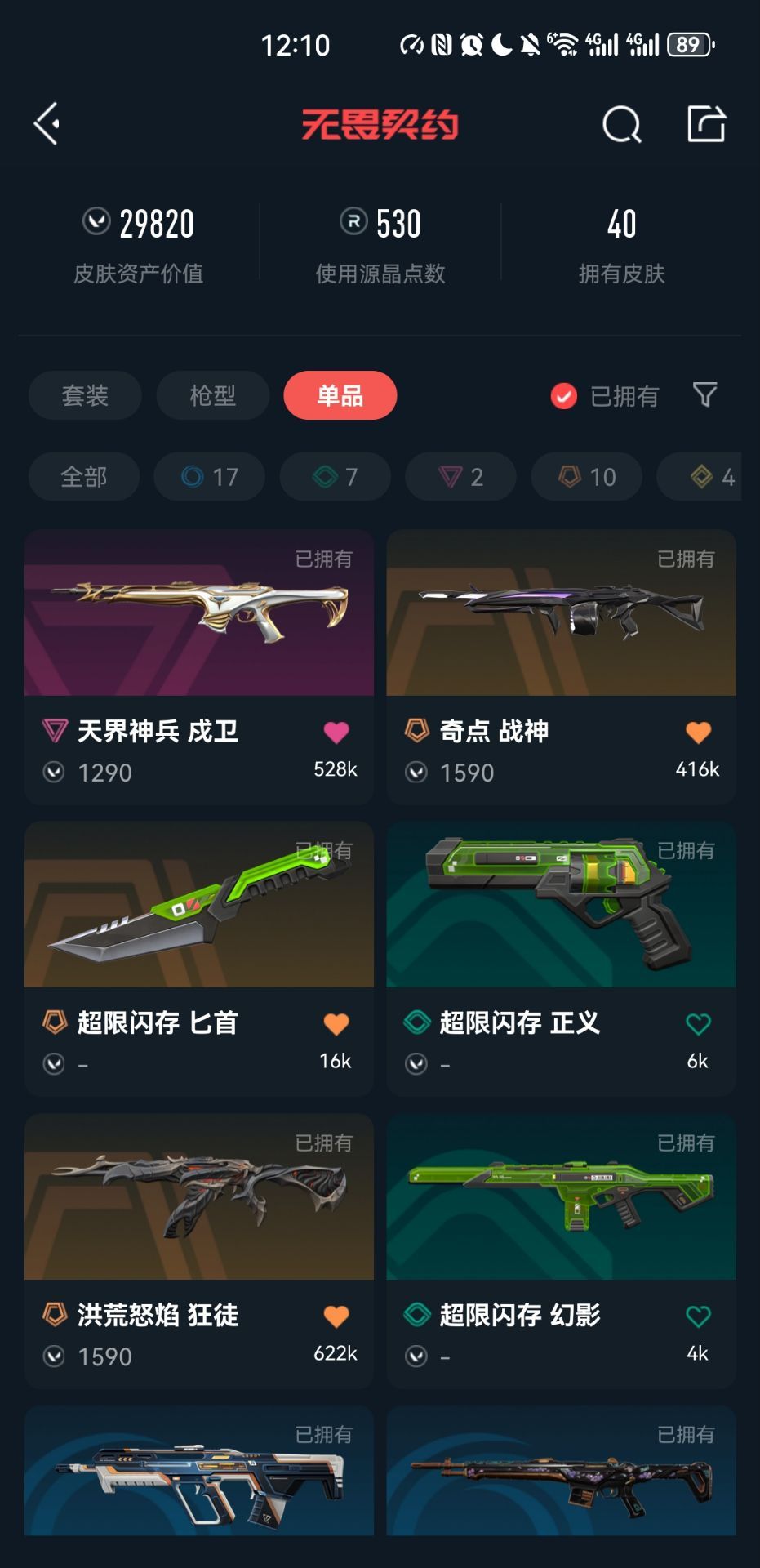This screenshot has width=760, height=1568.
Task: Tap the heart on 洪荒怒焰 狂徒
Action: [336, 1316]
